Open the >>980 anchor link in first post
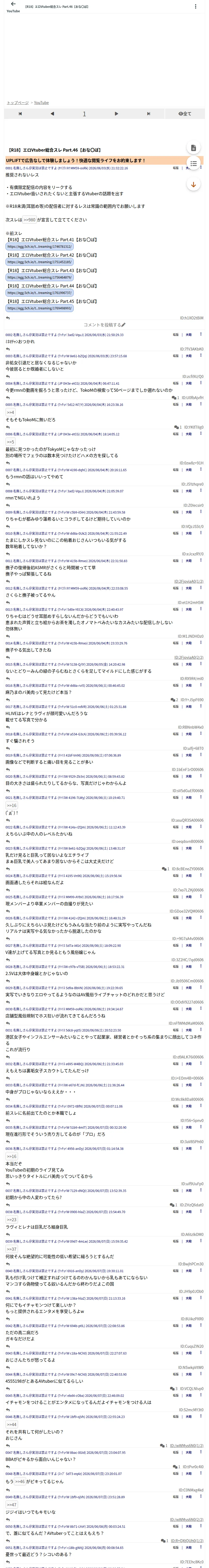 pos(29,220)
